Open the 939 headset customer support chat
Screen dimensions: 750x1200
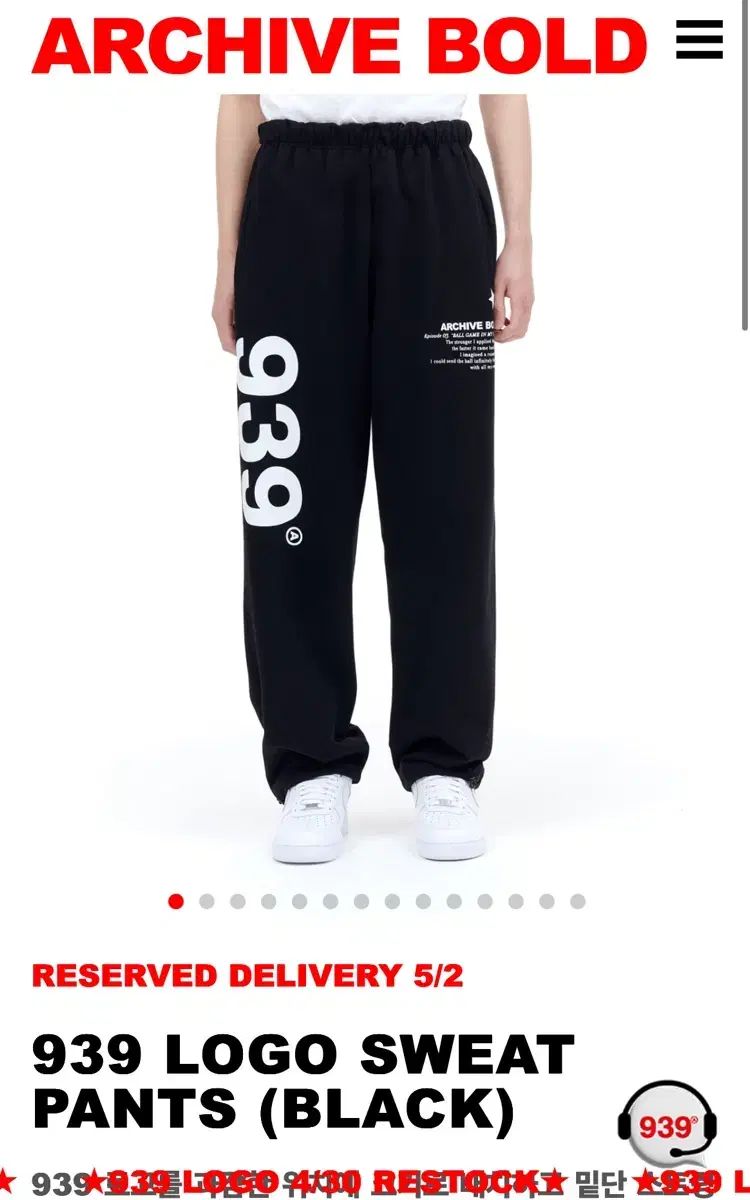point(667,1125)
